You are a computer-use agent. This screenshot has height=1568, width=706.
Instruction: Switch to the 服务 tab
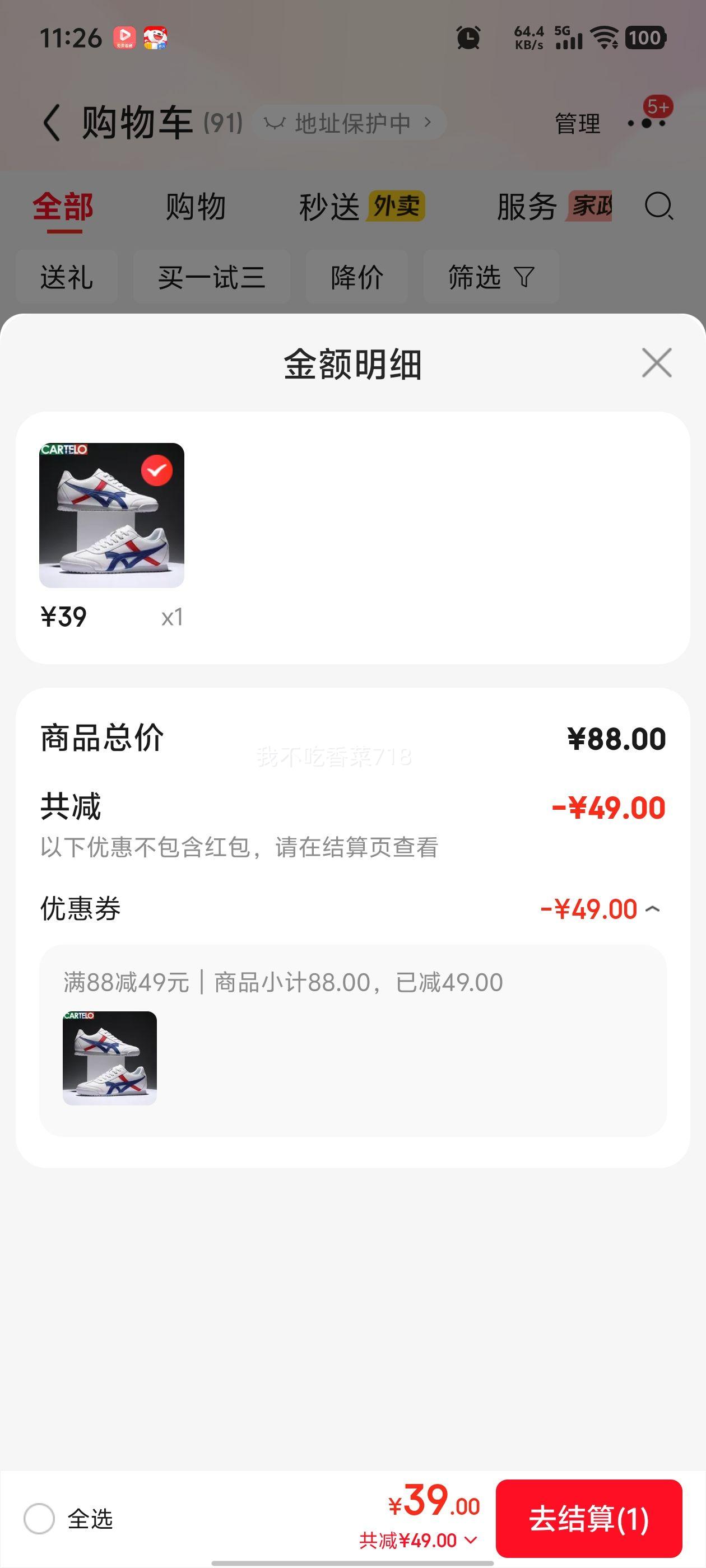(x=552, y=207)
